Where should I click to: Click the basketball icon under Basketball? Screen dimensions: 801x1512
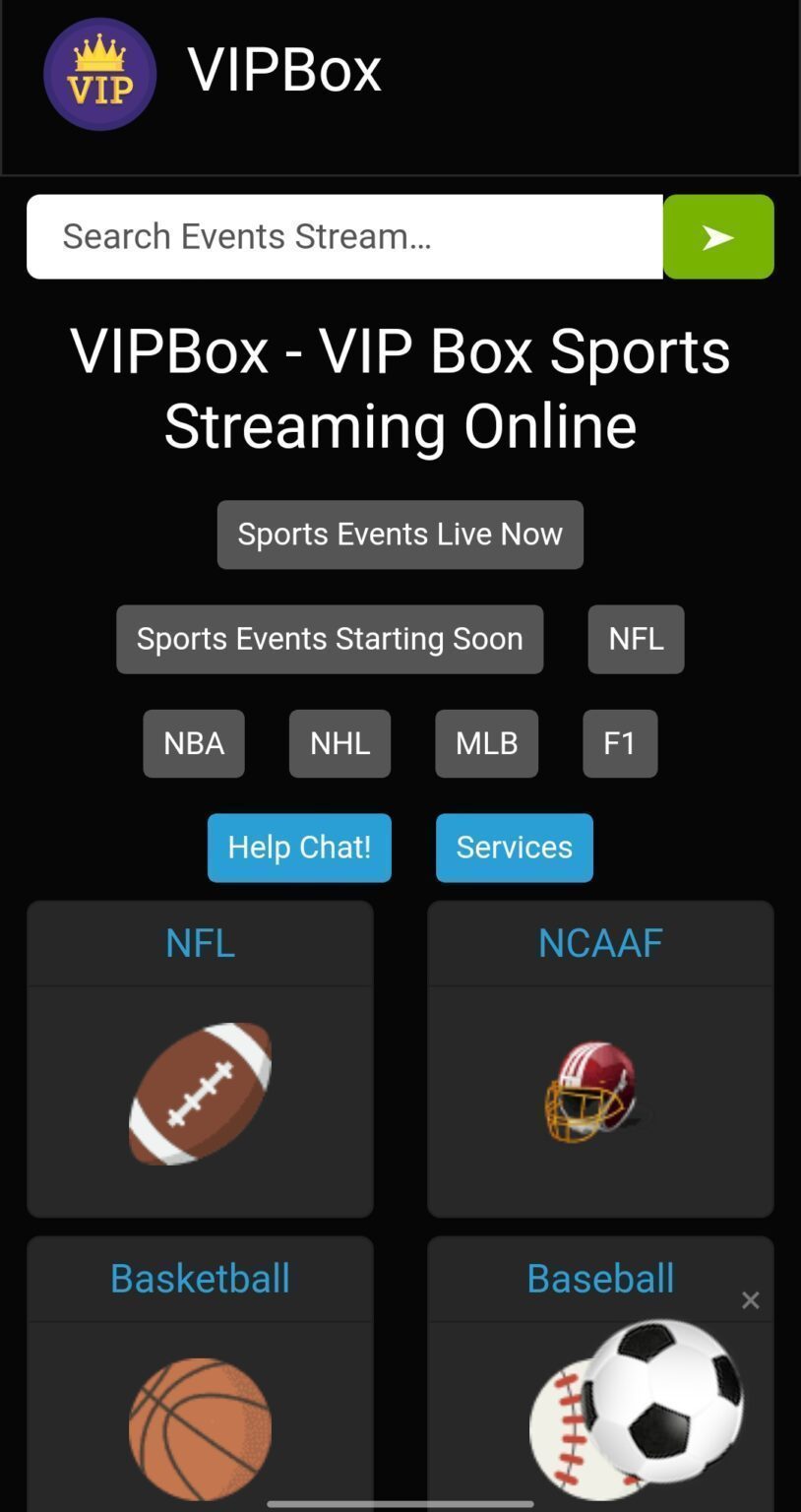point(200,1427)
